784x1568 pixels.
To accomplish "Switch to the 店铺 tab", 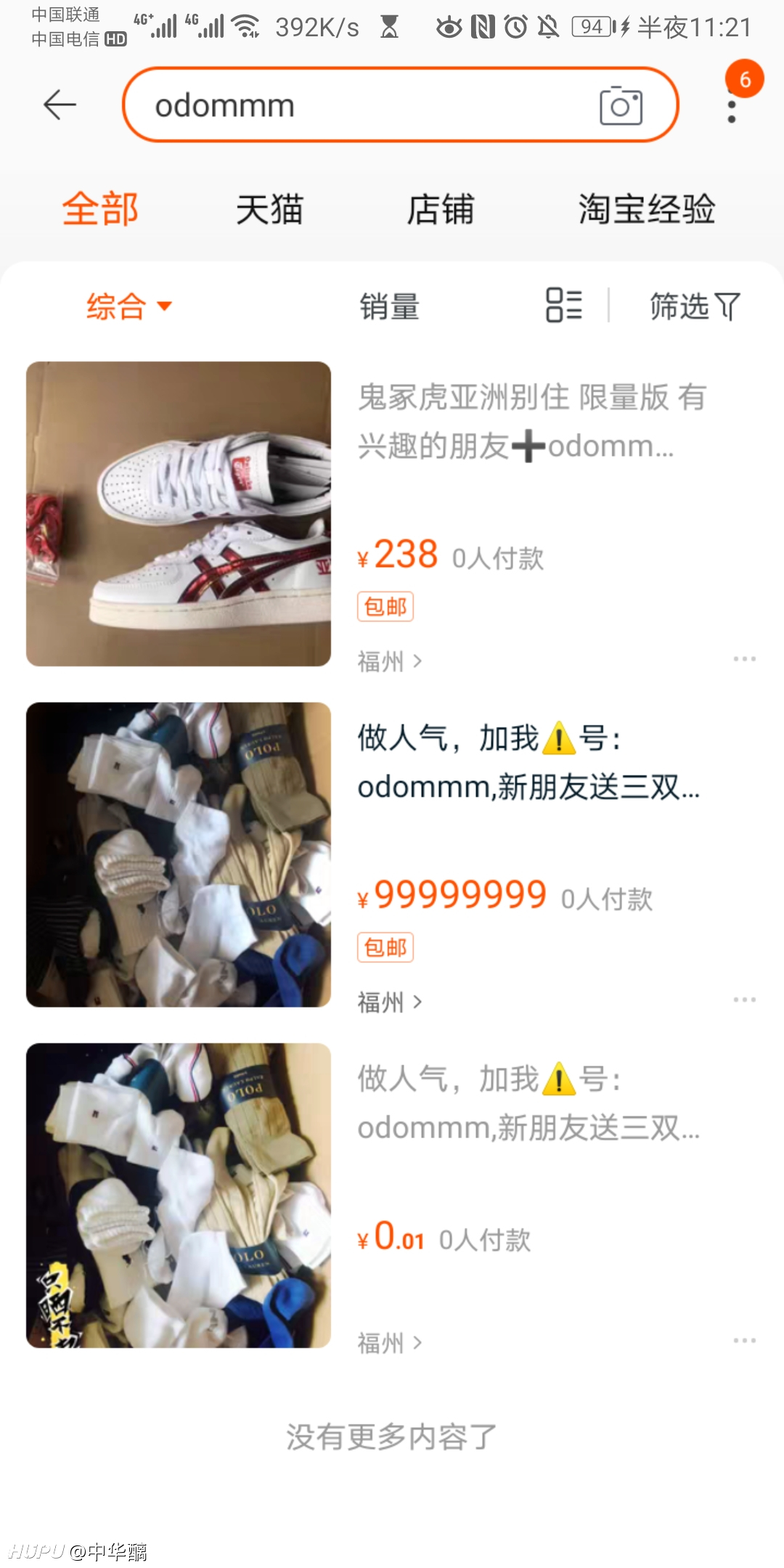I will [441, 210].
